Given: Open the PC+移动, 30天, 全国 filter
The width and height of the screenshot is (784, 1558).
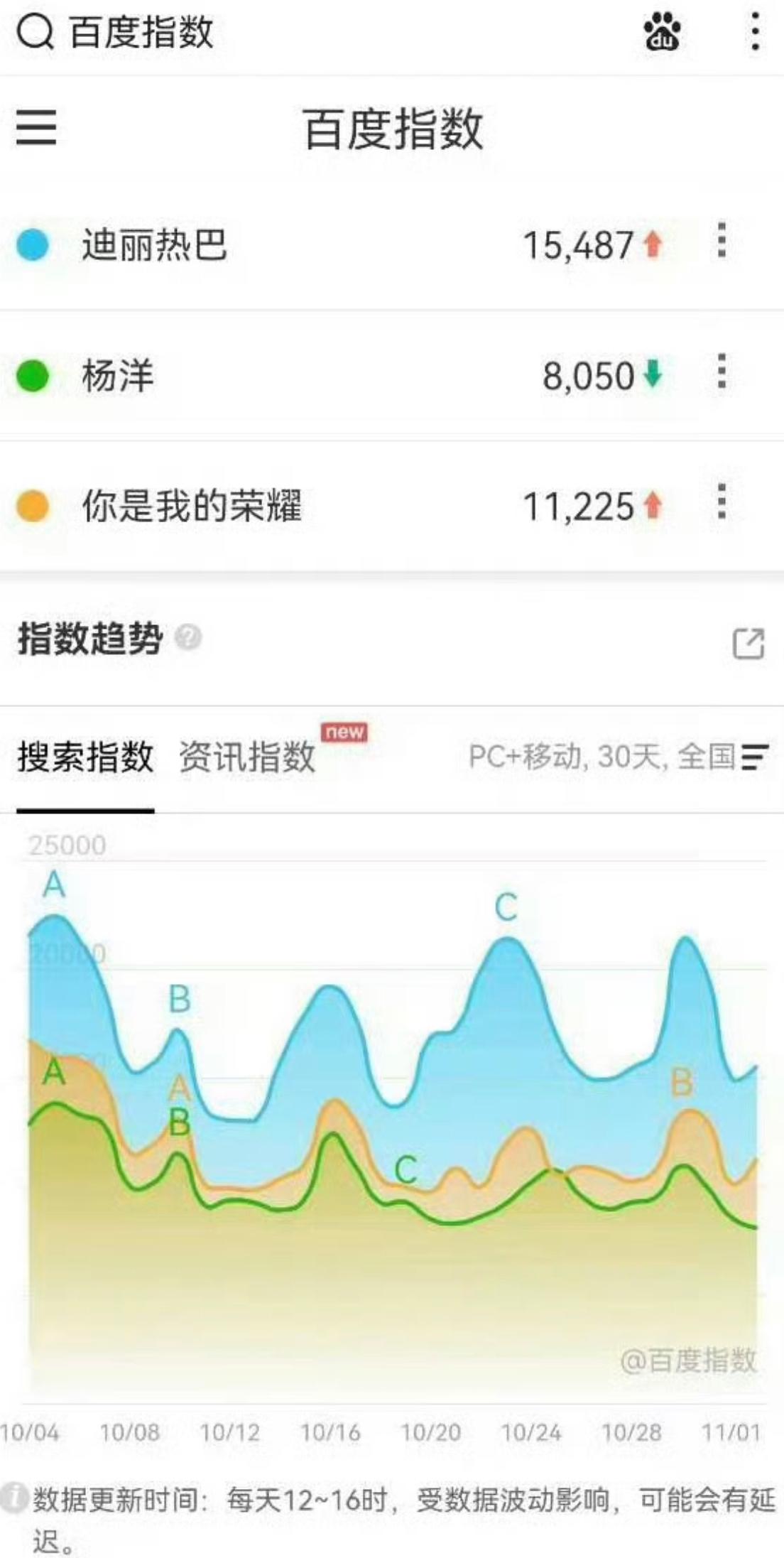Looking at the screenshot, I should 619,756.
